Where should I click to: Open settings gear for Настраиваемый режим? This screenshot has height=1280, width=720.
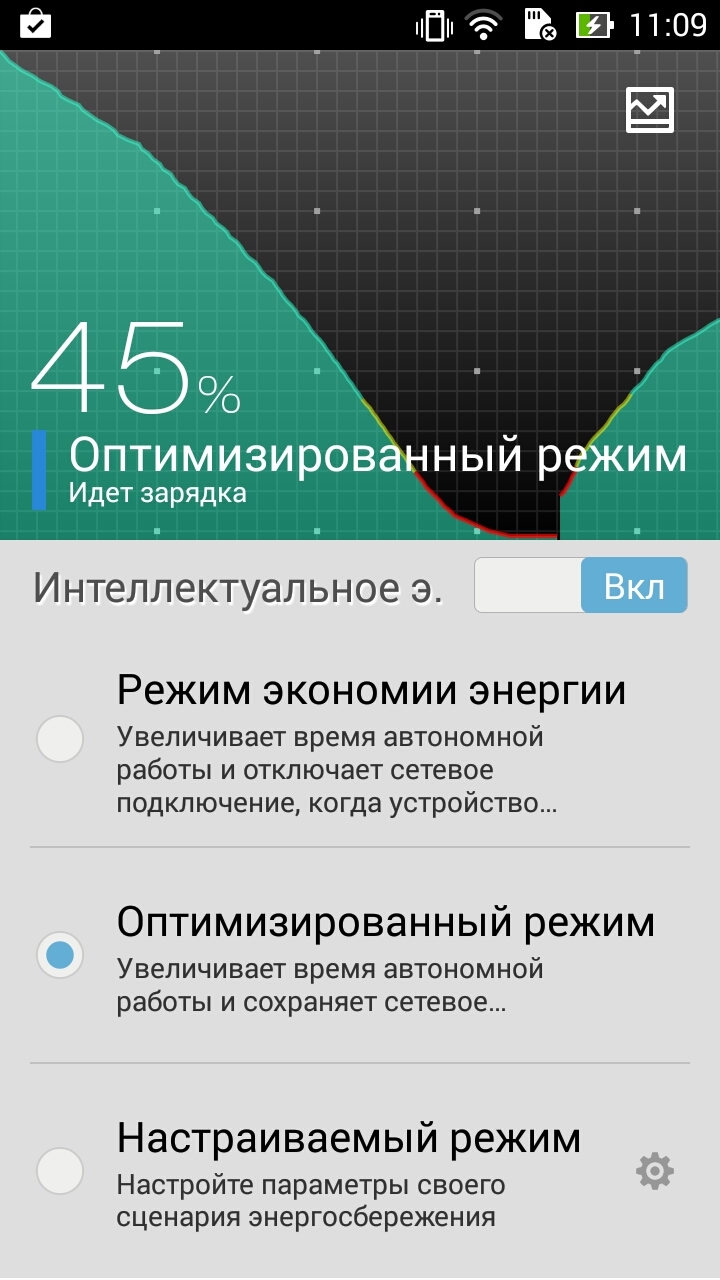(655, 1171)
